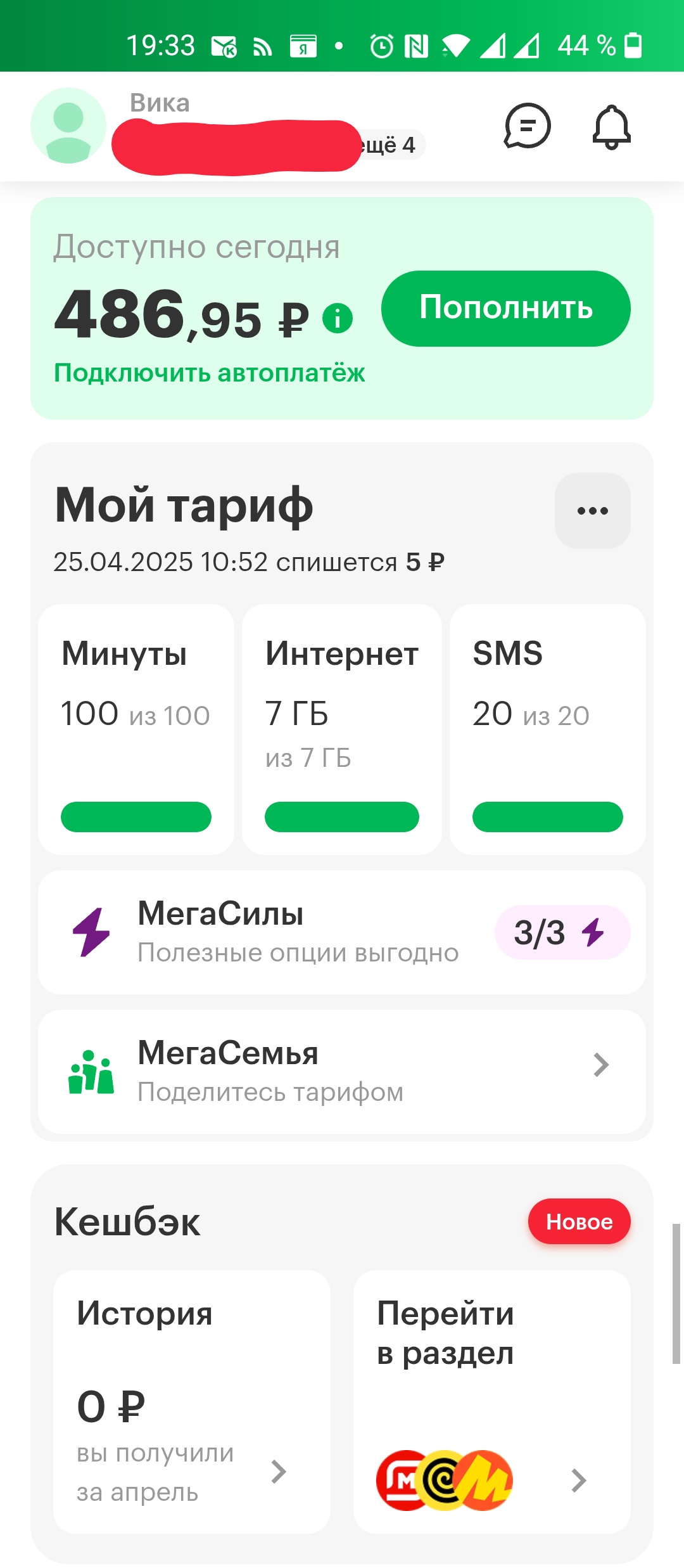This screenshot has height=1568, width=684.
Task: Tap the profile avatar
Action: (68, 125)
